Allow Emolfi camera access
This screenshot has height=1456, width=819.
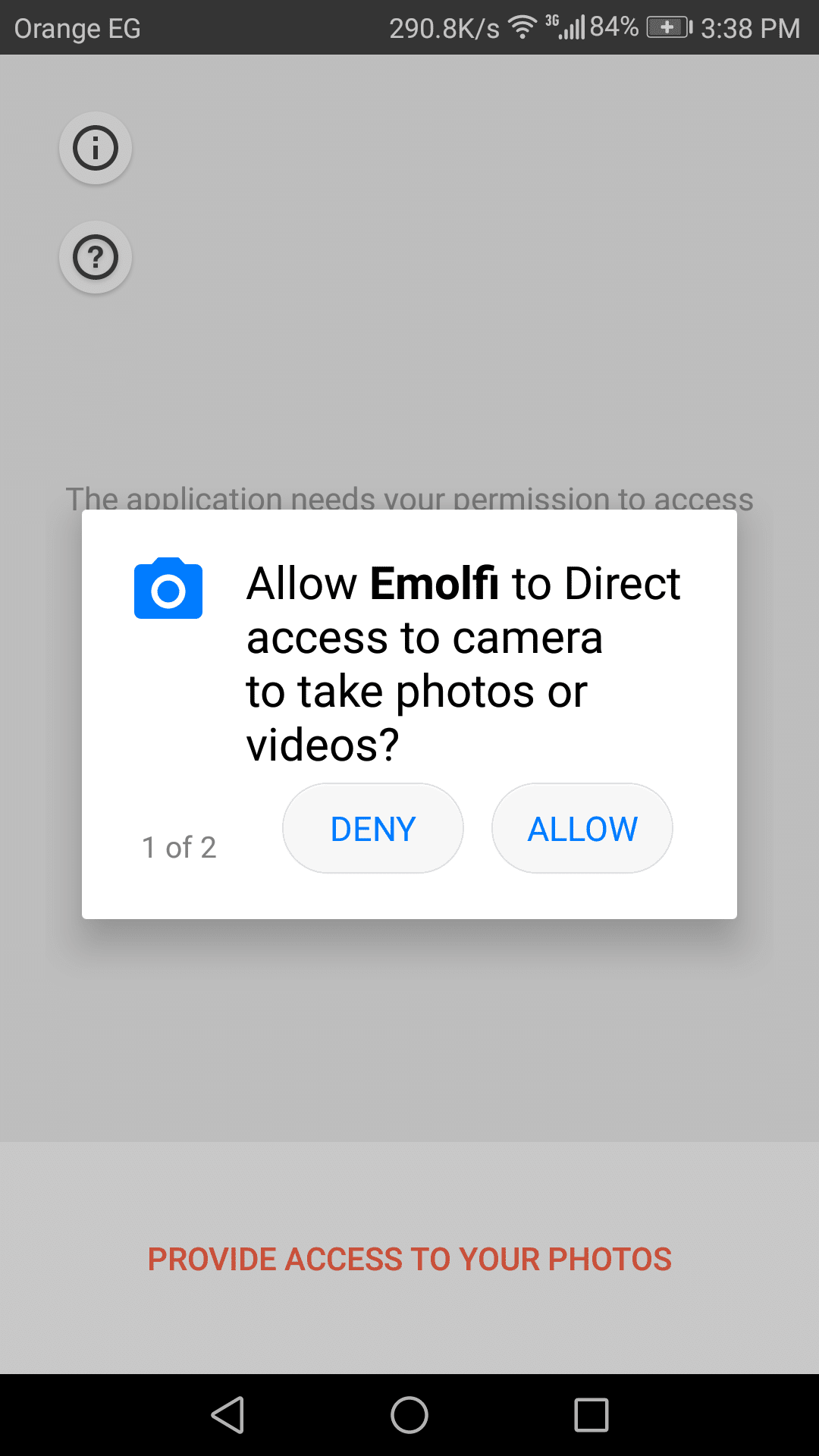[x=582, y=828]
